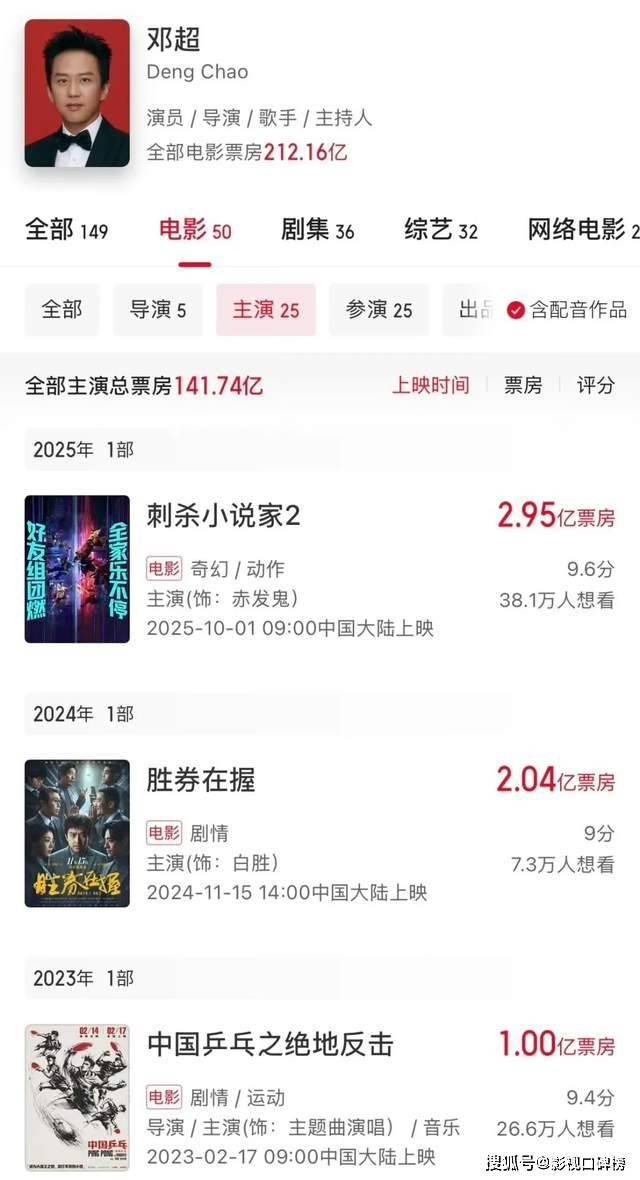This screenshot has width=640, height=1180.
Task: Filter works by 导演 5
Action: (158, 310)
